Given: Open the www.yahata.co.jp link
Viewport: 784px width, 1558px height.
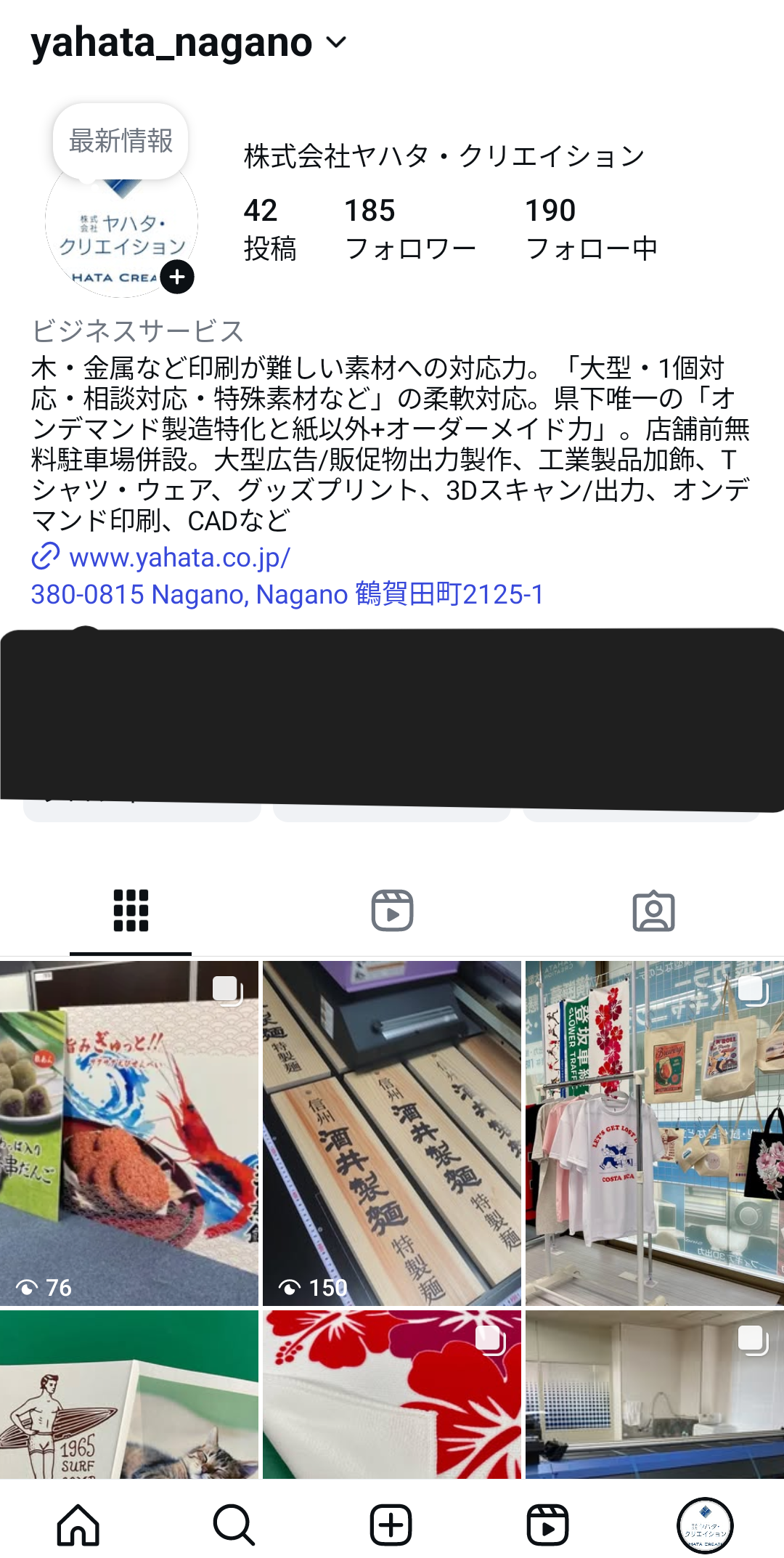Looking at the screenshot, I should point(179,557).
